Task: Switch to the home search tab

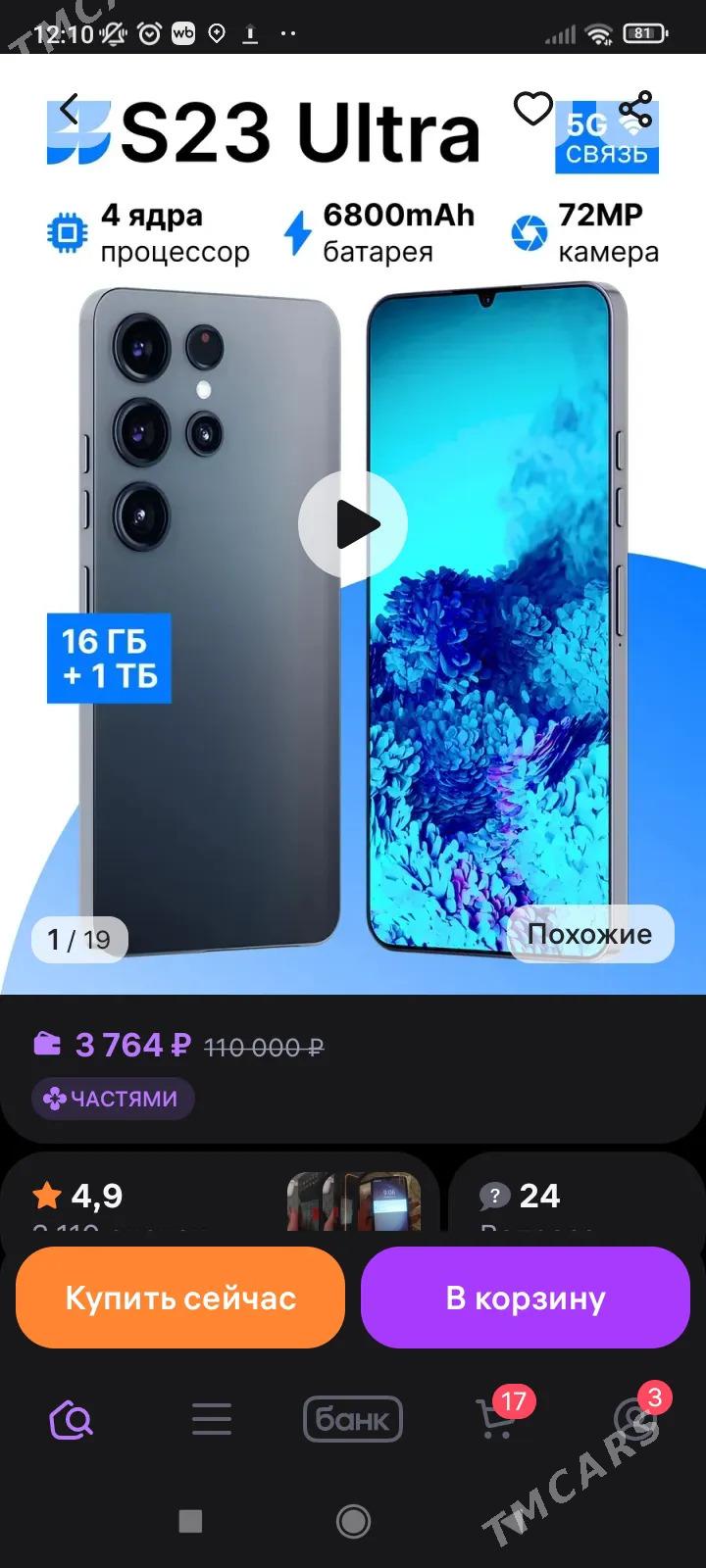Action: coord(71,1419)
